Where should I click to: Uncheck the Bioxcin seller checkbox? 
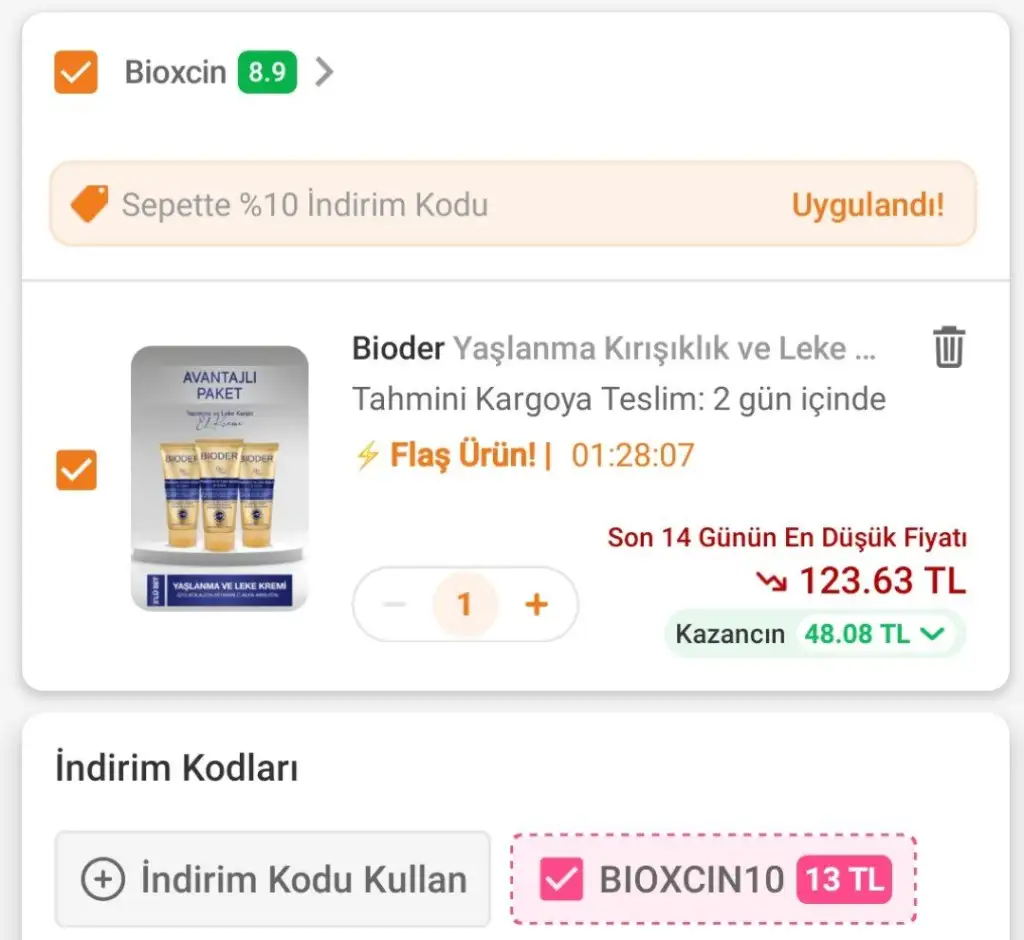coord(76,72)
